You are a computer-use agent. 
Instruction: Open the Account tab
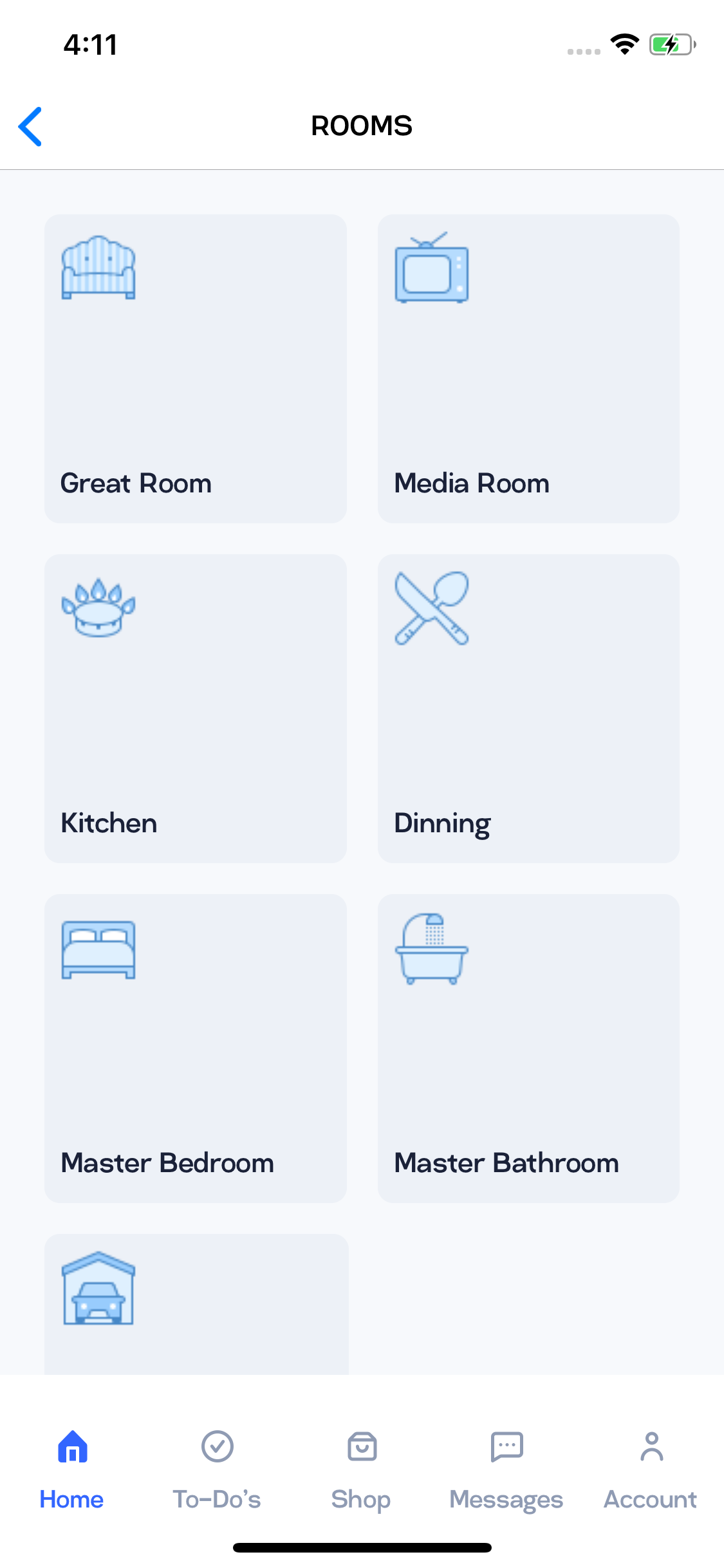pyautogui.click(x=651, y=1470)
